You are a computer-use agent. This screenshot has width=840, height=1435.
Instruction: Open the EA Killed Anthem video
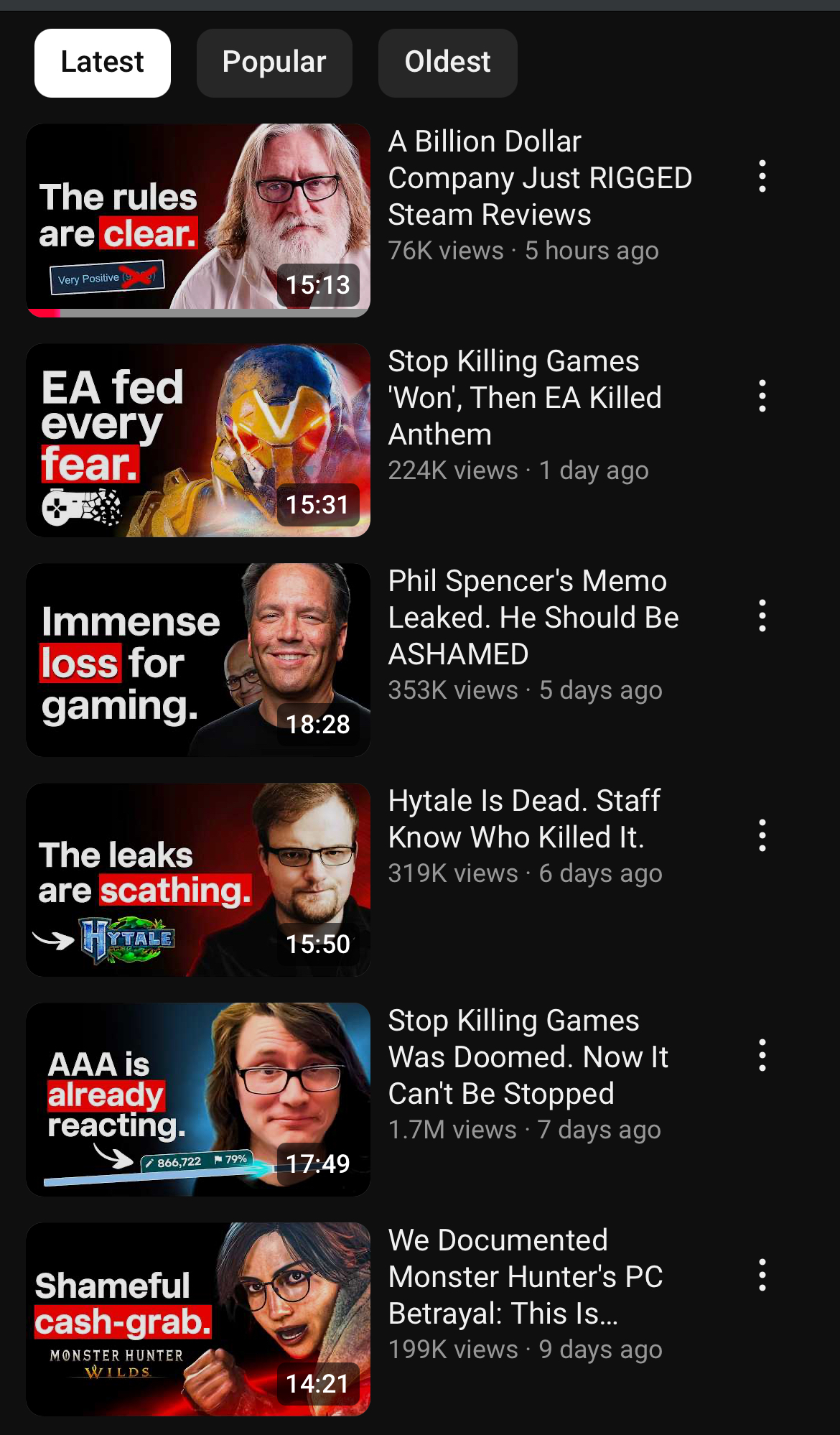(x=198, y=440)
